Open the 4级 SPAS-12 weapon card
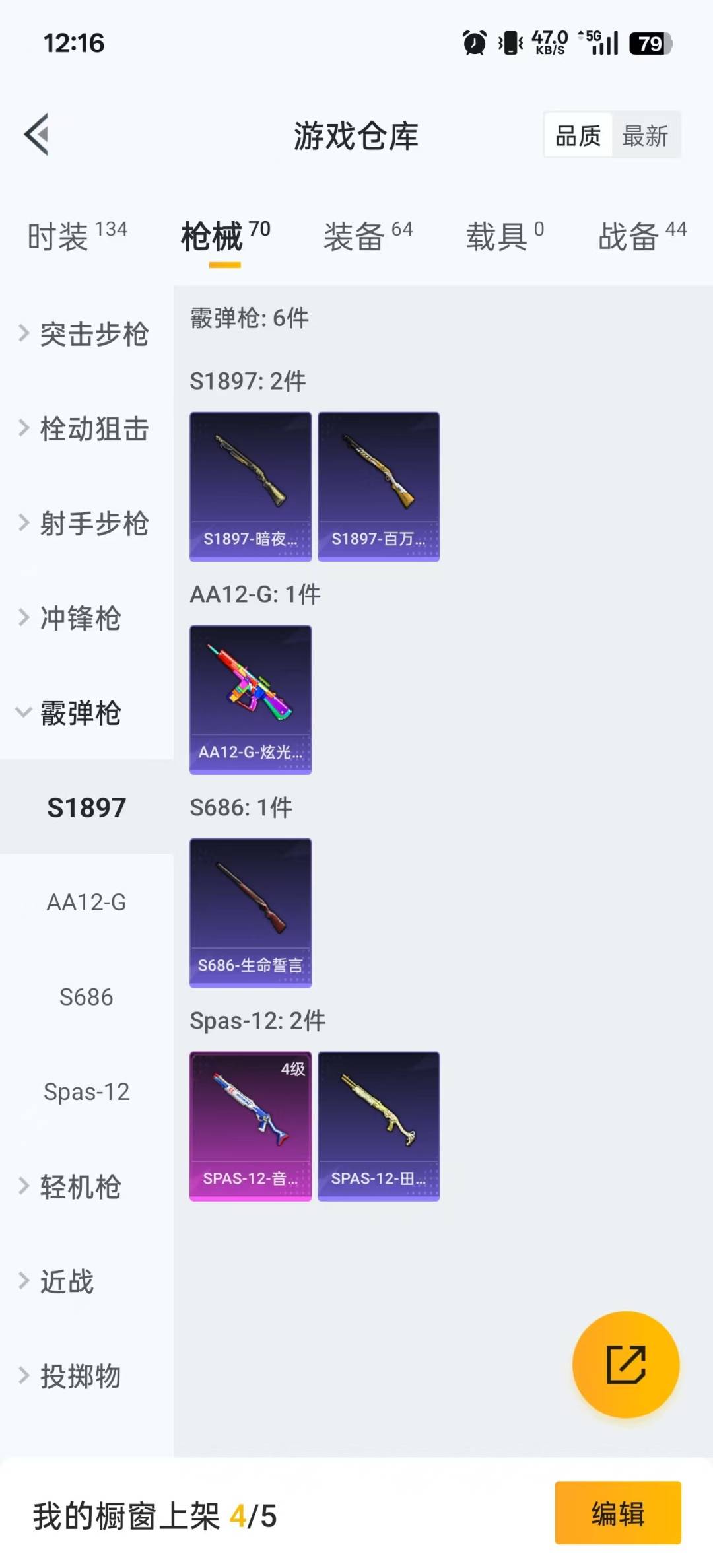The width and height of the screenshot is (713, 1568). click(250, 1124)
